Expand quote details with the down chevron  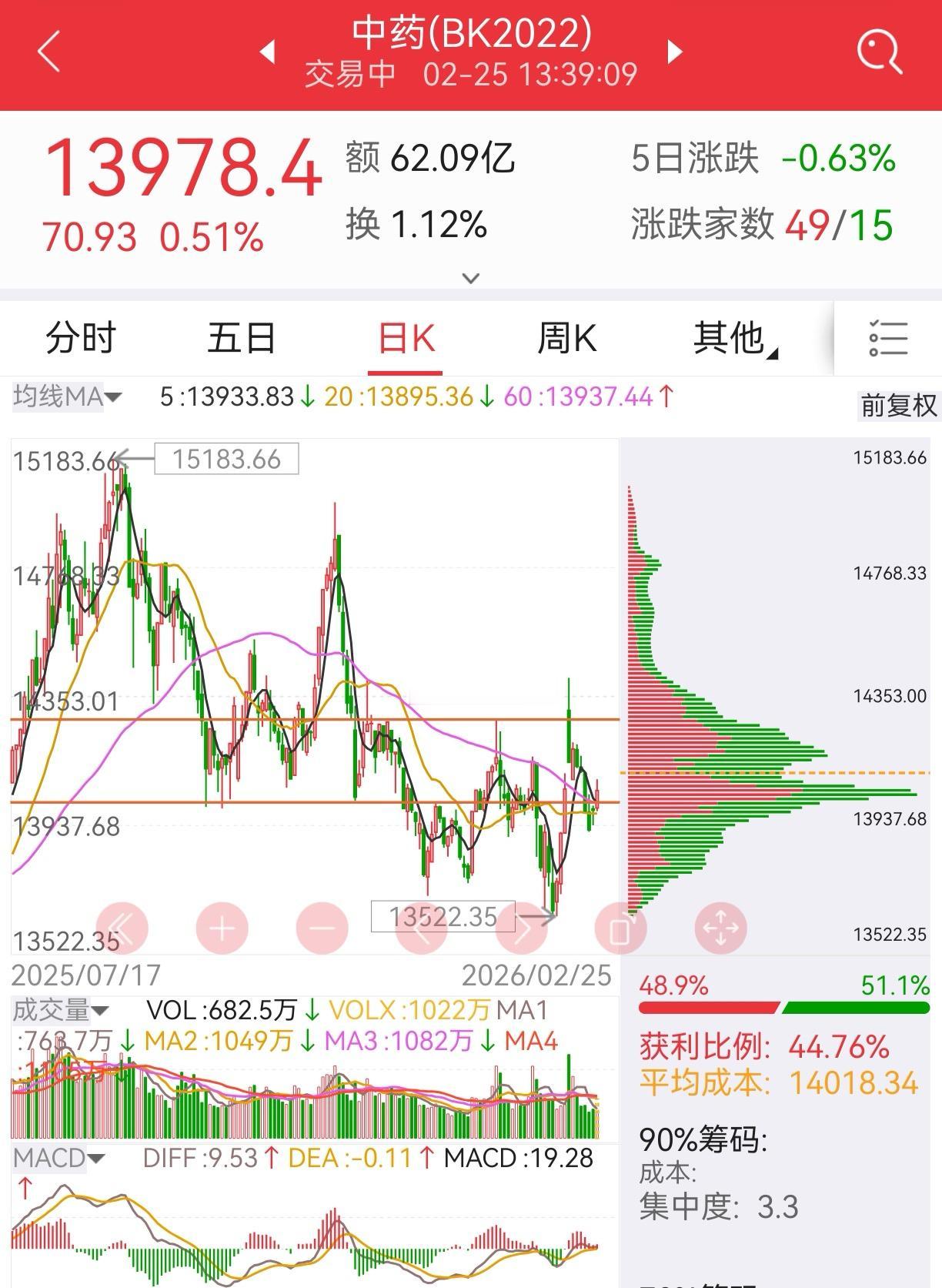click(x=470, y=278)
